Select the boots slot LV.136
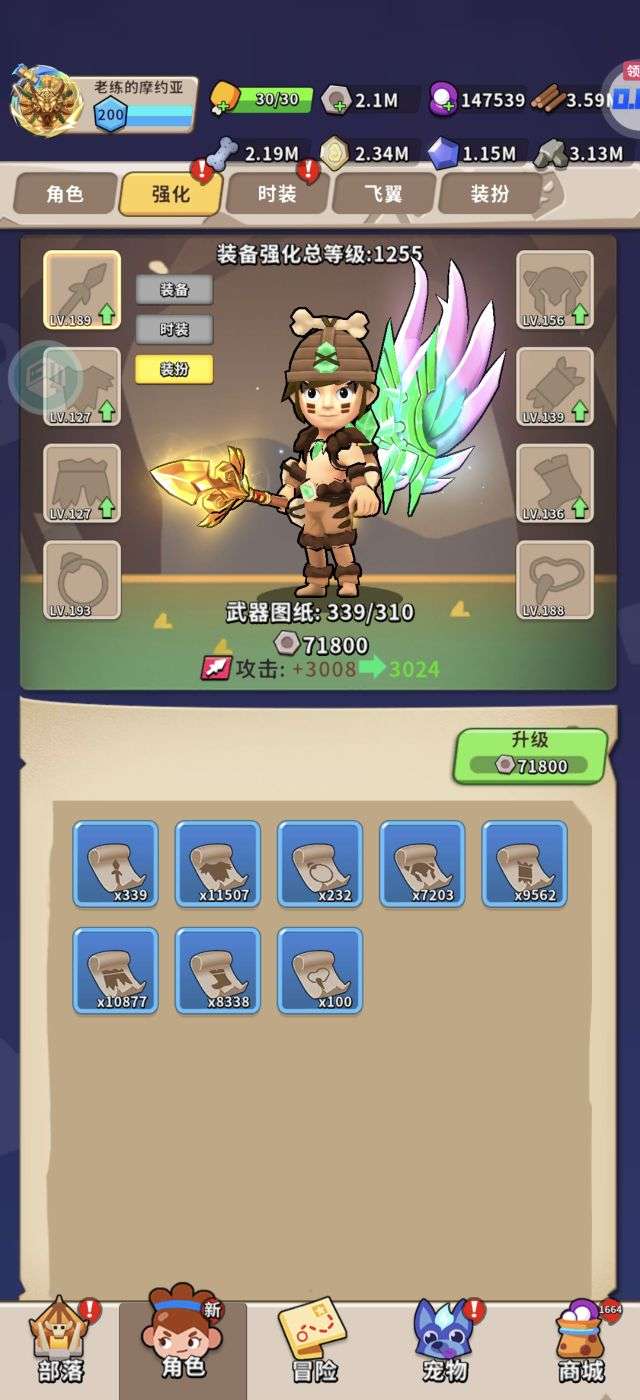This screenshot has height=1400, width=640. [555, 484]
